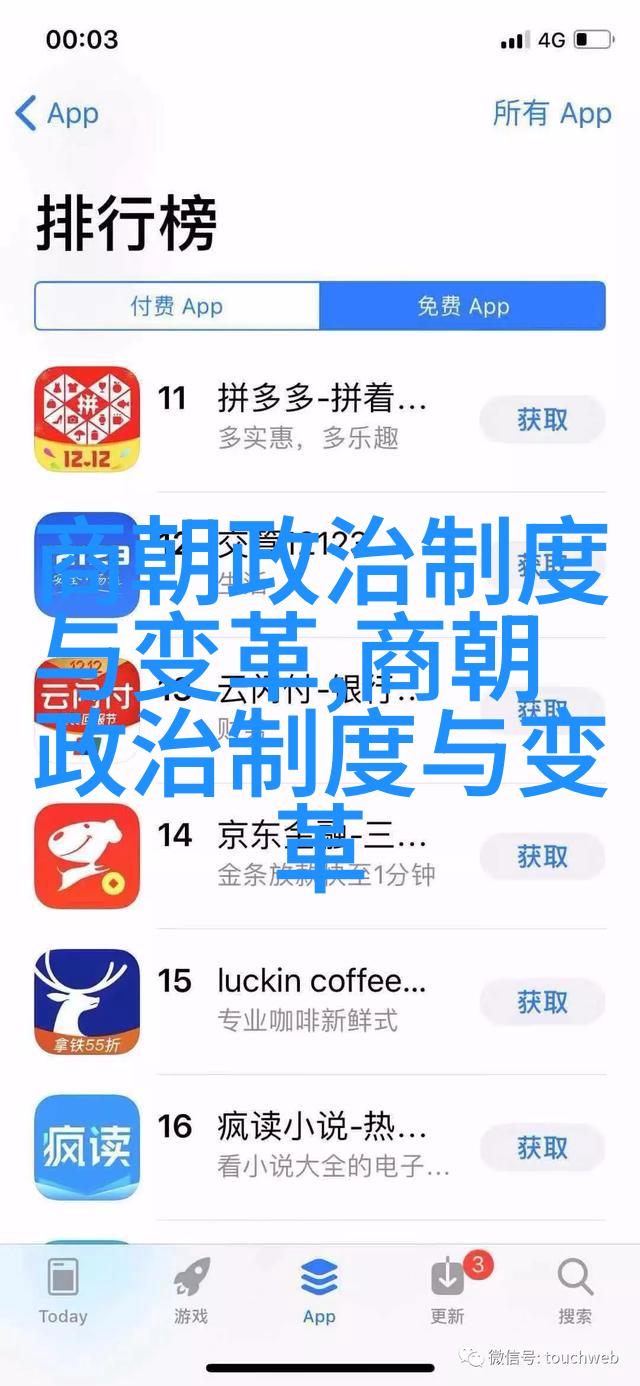Image resolution: width=640 pixels, height=1386 pixels.
Task: Select the App tab in the bottom bar
Action: (x=319, y=1290)
